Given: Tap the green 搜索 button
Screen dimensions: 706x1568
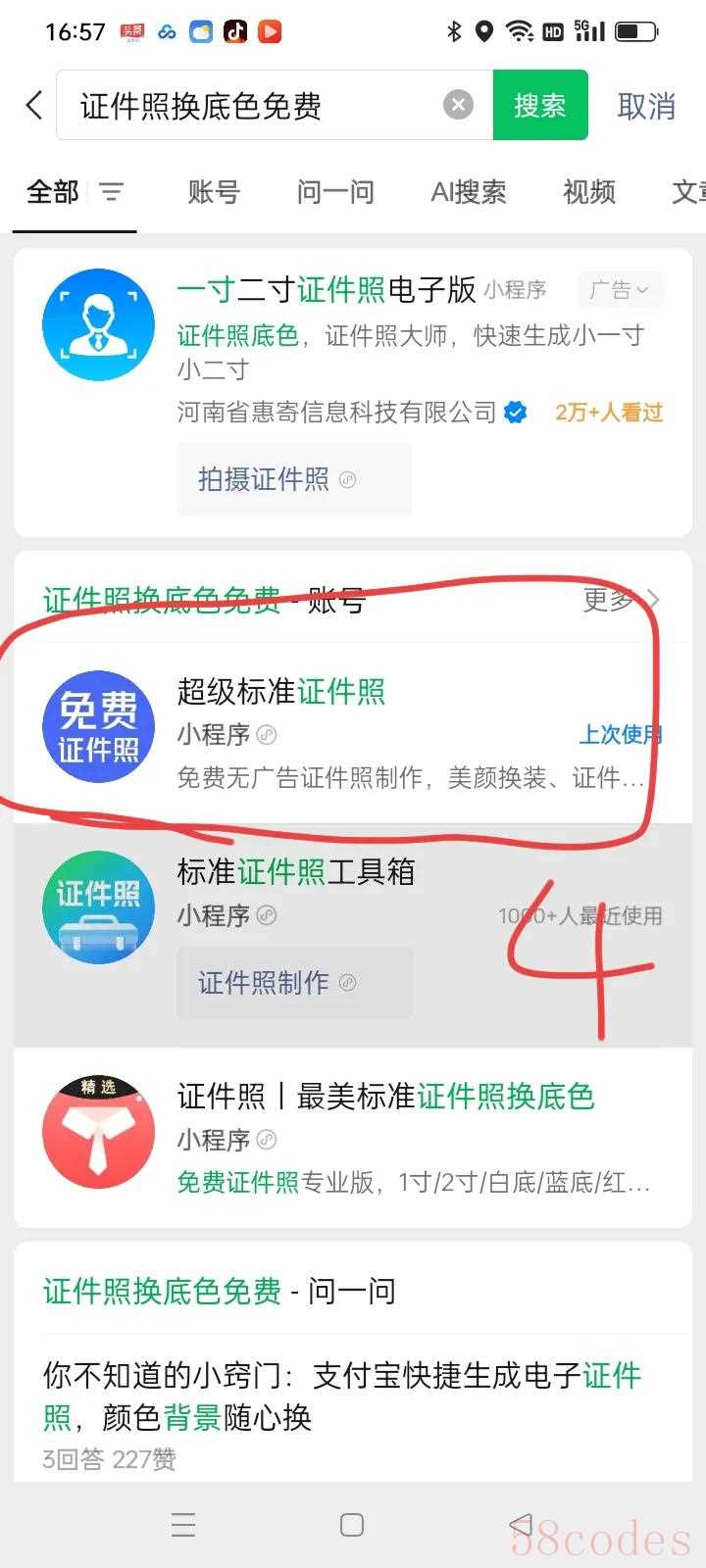Looking at the screenshot, I should coord(539,105).
